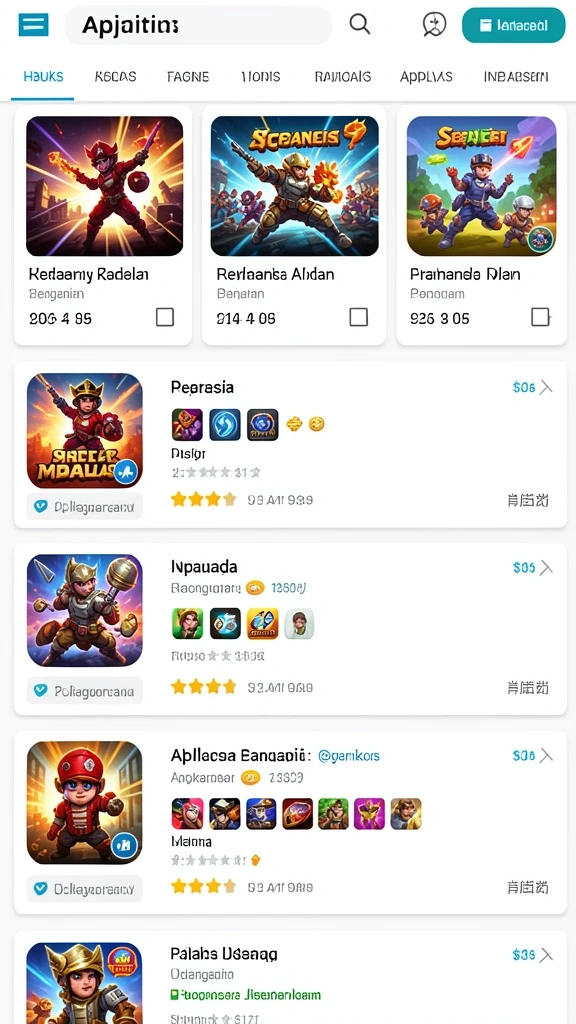The width and height of the screenshot is (576, 1024).
Task: Switch to the Fagne tab
Action: (x=188, y=76)
